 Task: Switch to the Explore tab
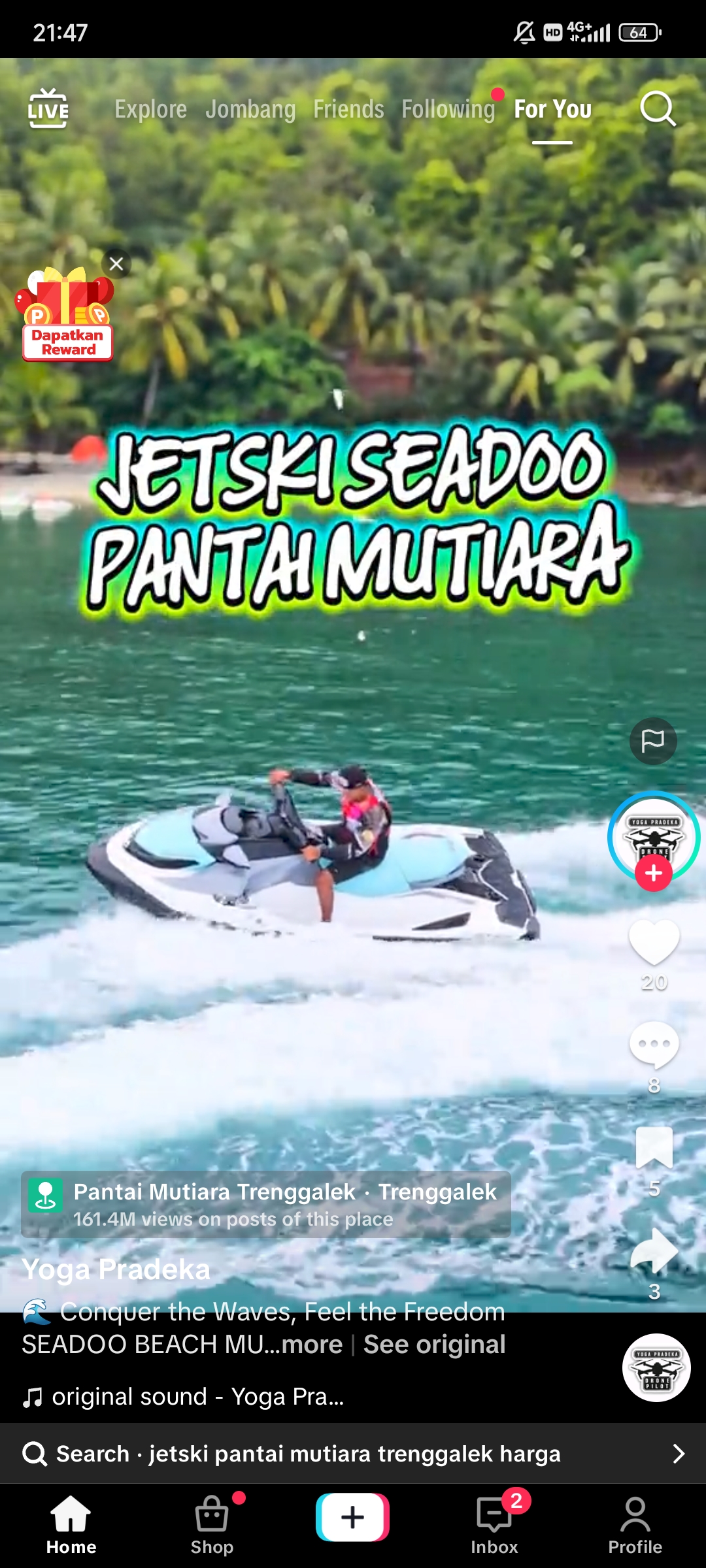tap(150, 109)
